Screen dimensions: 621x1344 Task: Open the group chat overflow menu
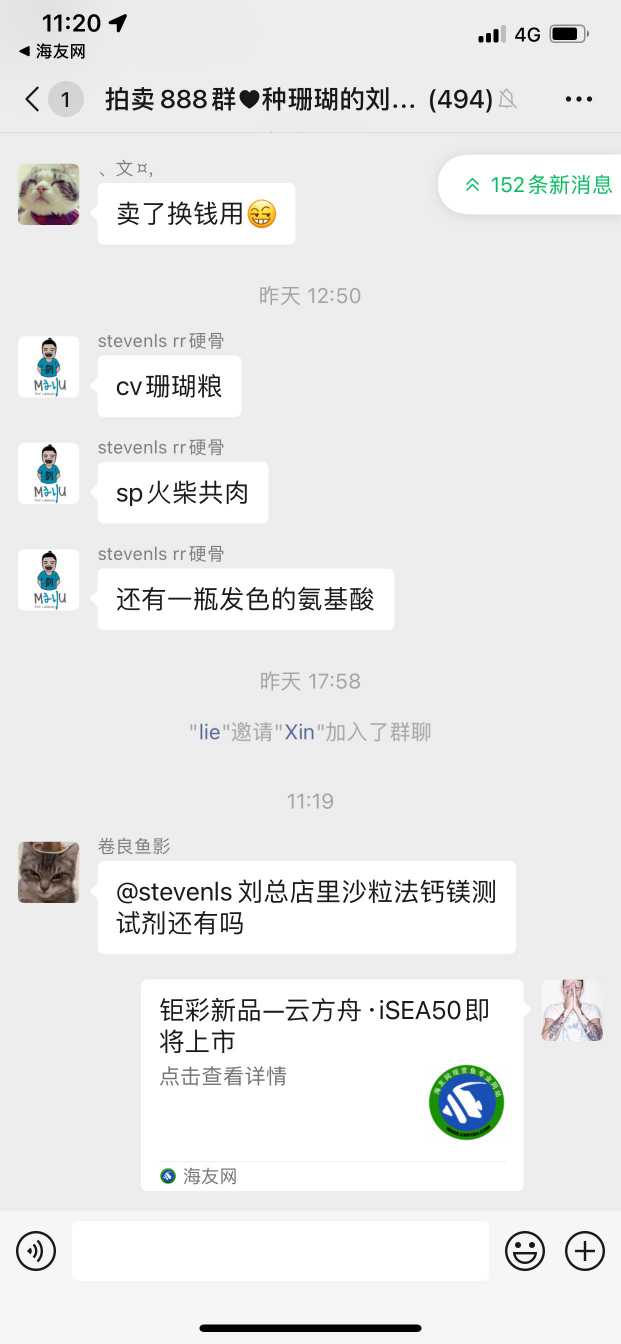579,99
